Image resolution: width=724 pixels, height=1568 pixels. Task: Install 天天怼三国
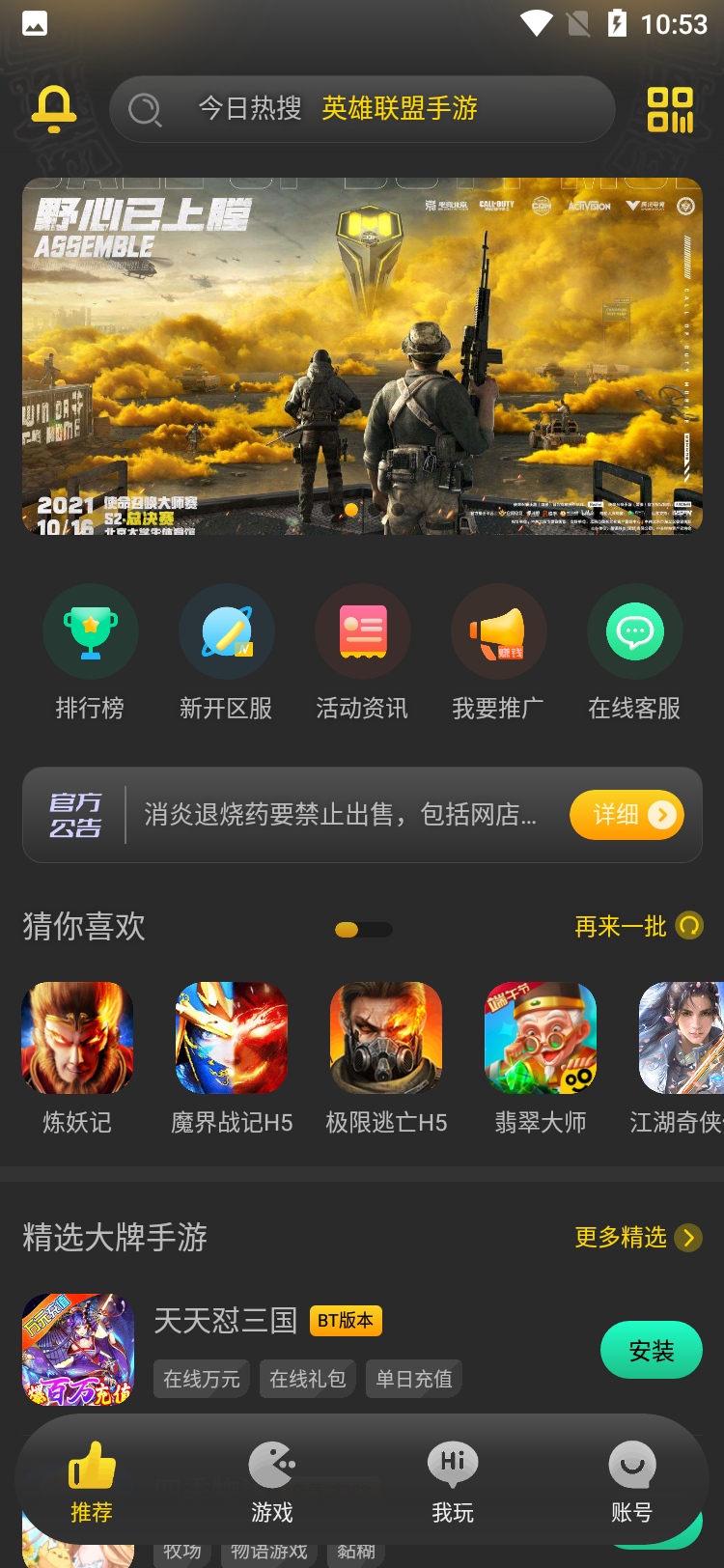click(x=651, y=1351)
